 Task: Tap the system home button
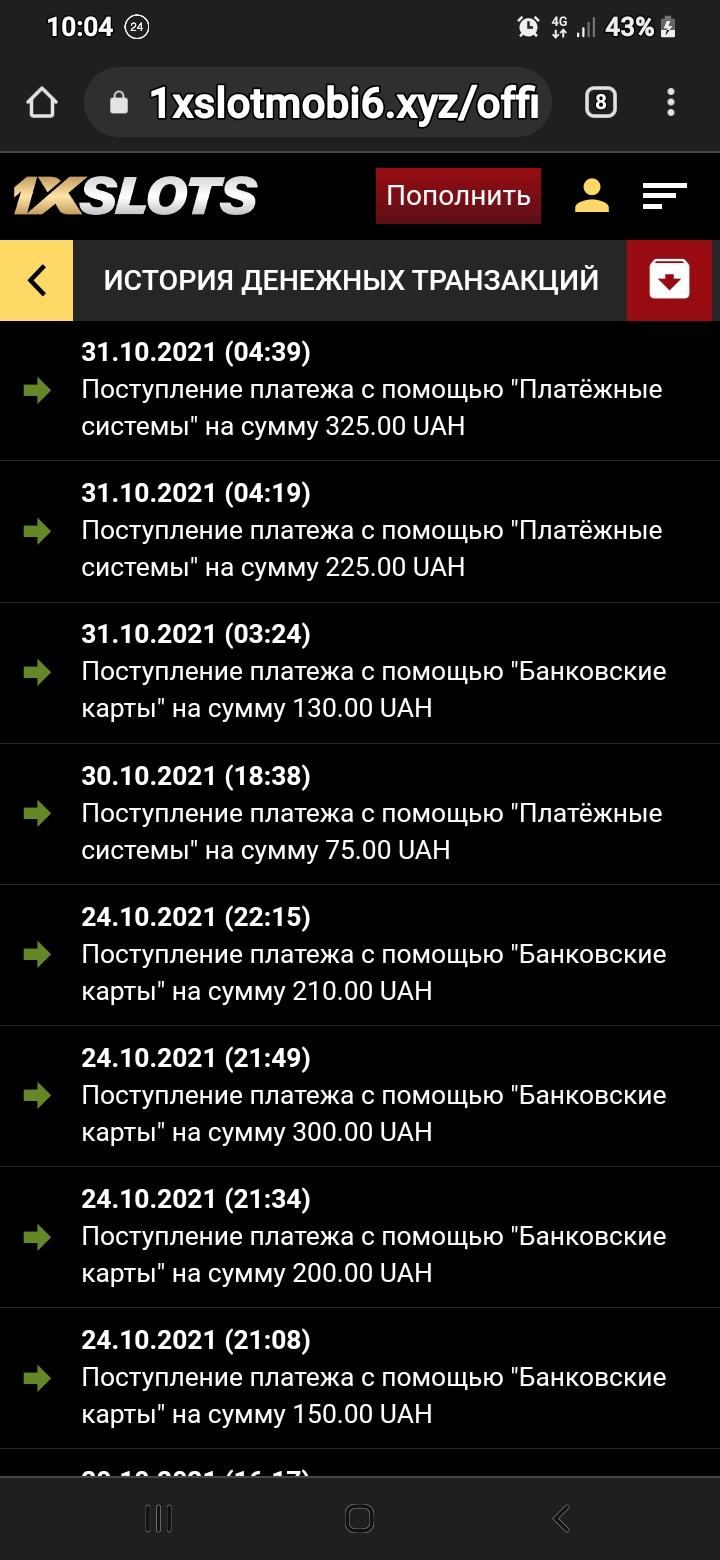359,1519
